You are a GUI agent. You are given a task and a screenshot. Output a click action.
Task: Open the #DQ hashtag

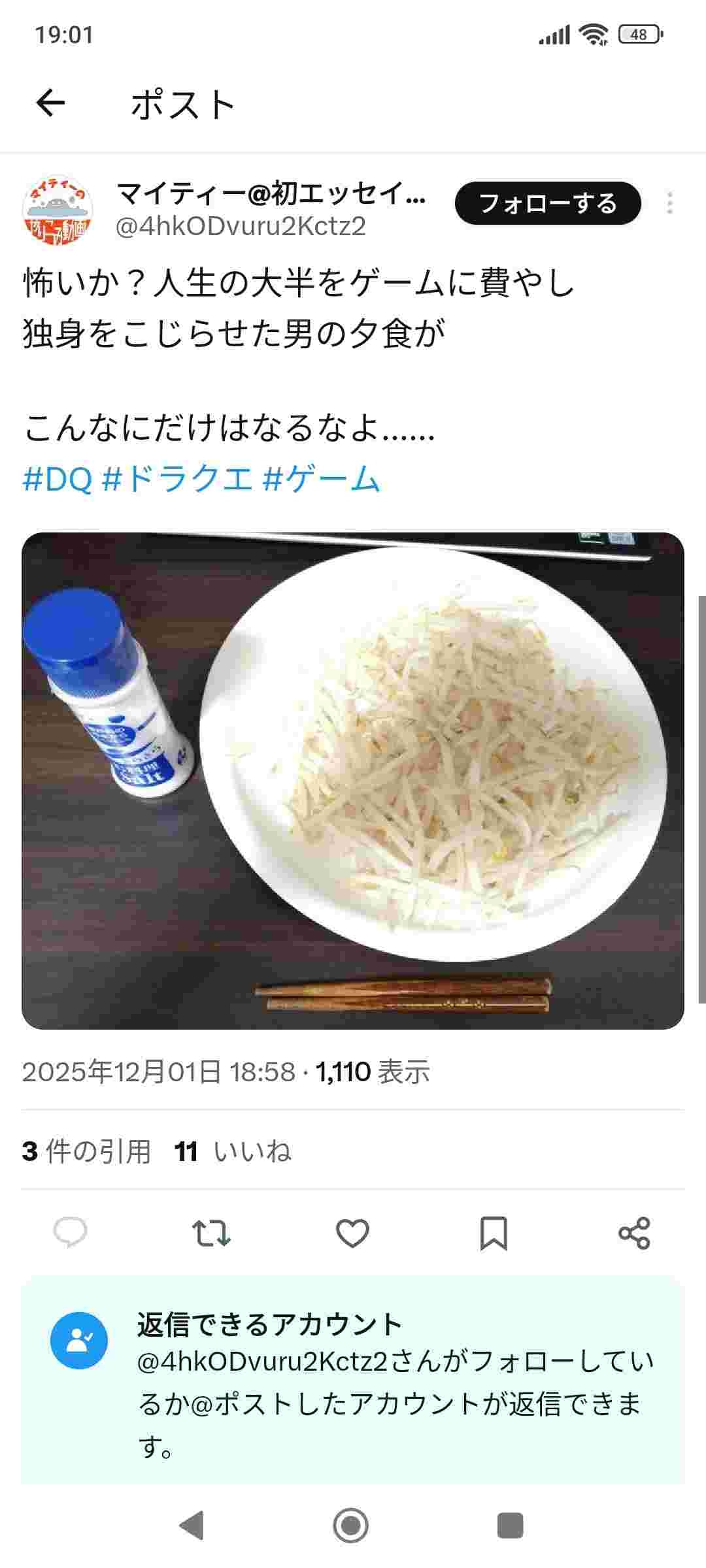click(x=58, y=479)
